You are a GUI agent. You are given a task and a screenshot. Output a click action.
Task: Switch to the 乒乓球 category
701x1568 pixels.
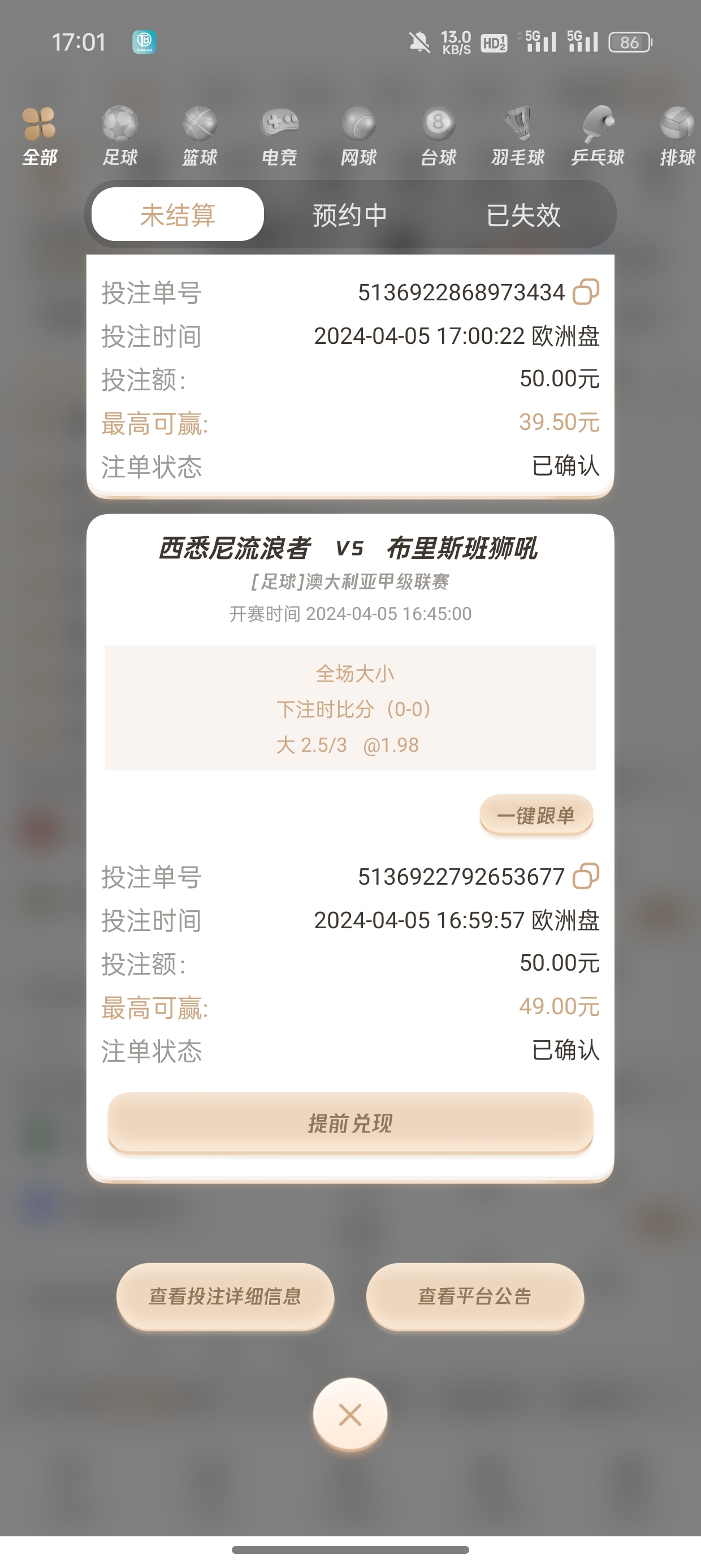pyautogui.click(x=598, y=136)
